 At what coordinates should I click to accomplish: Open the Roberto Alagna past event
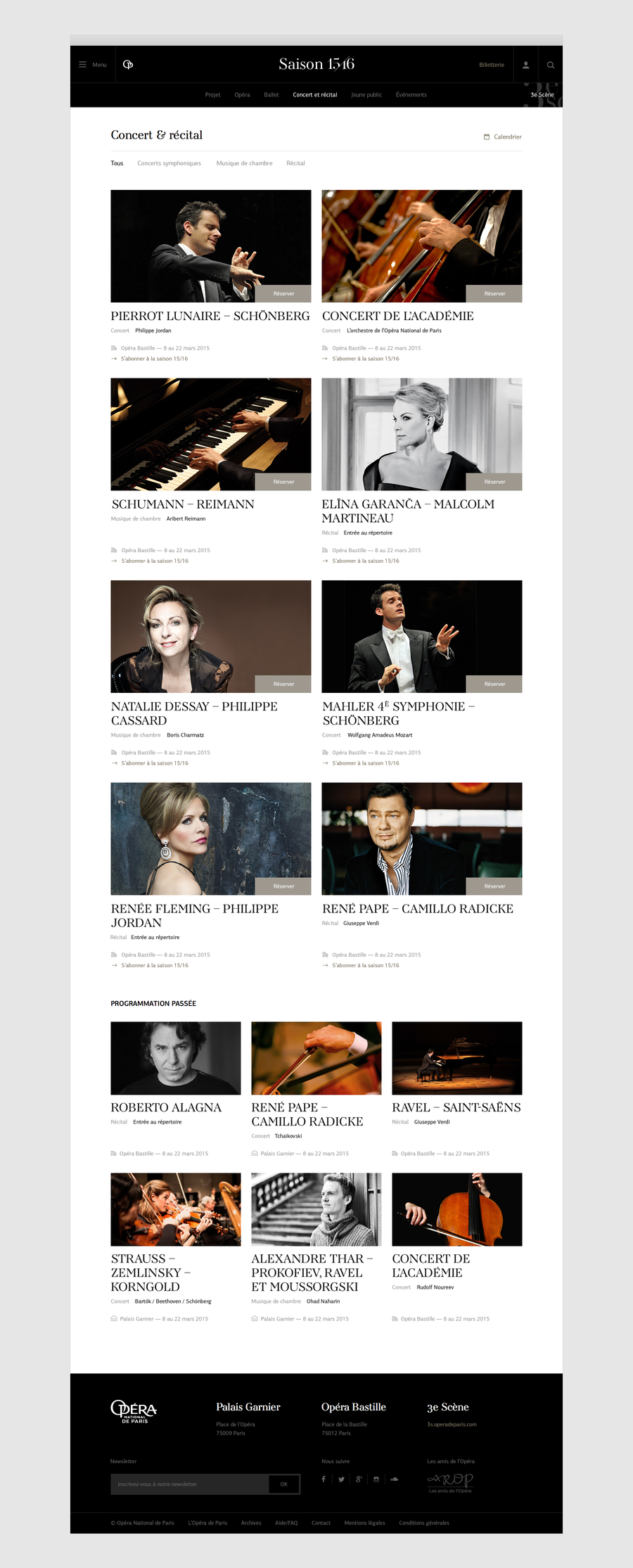click(166, 1107)
